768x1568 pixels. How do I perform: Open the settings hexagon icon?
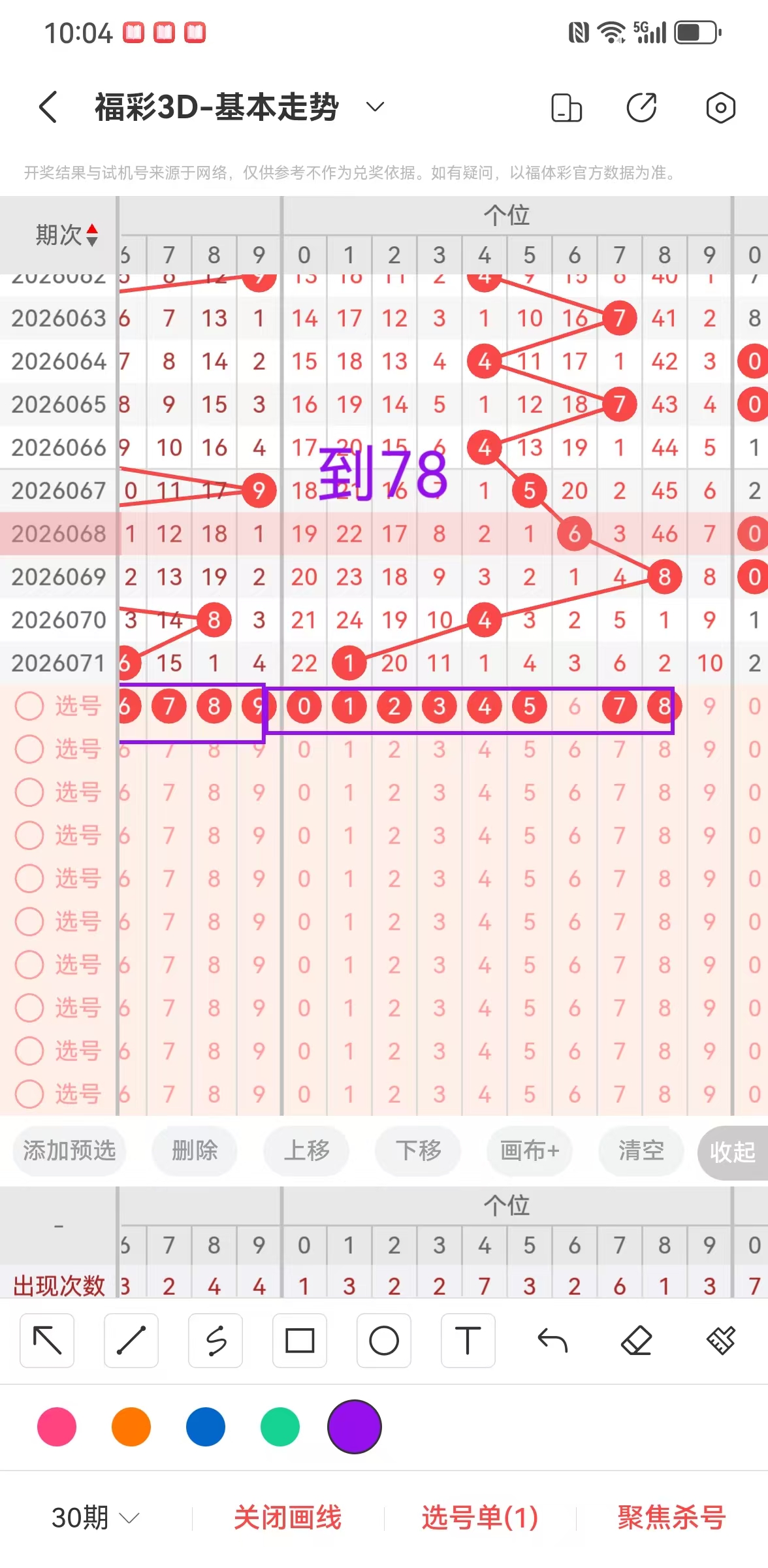click(720, 108)
